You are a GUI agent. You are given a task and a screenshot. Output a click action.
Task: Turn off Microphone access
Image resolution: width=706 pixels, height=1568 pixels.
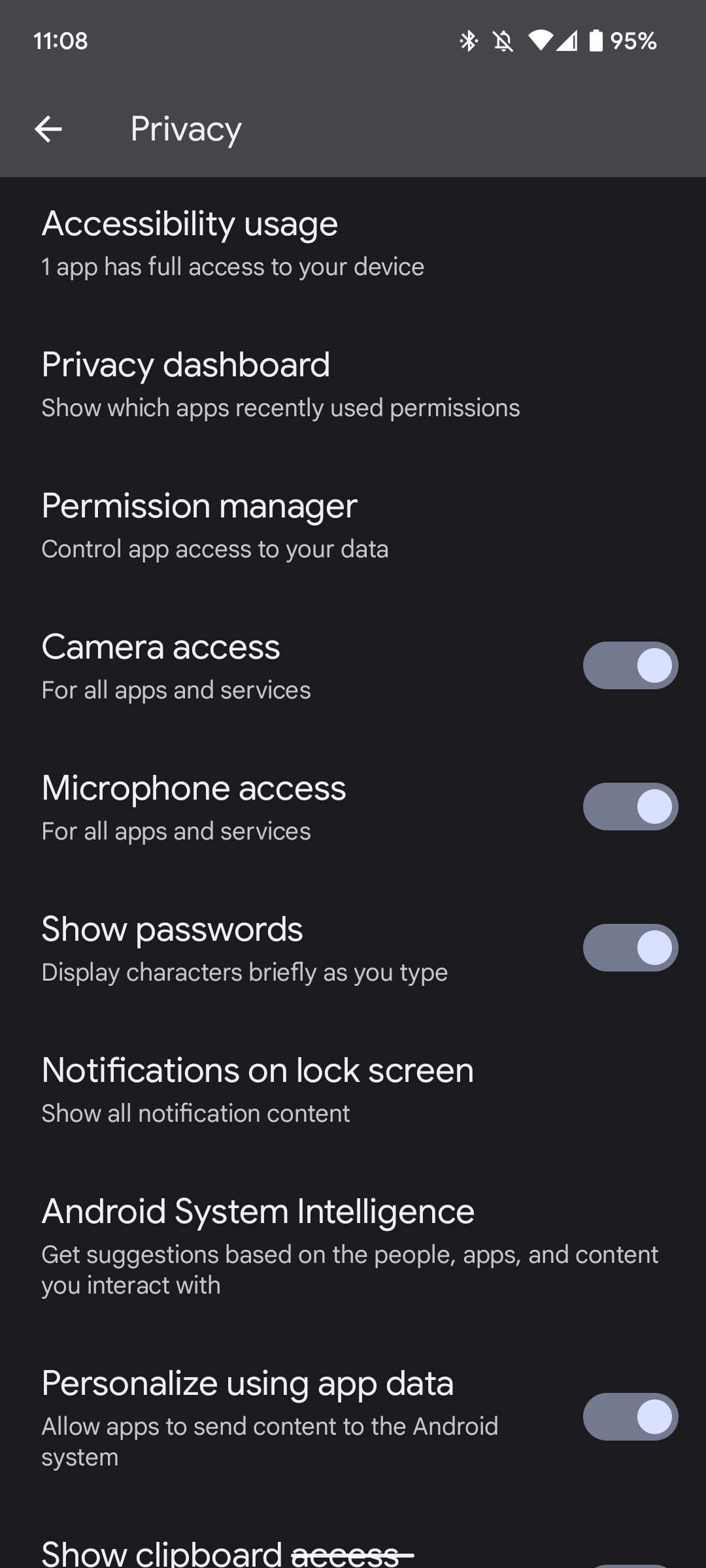[x=630, y=806]
